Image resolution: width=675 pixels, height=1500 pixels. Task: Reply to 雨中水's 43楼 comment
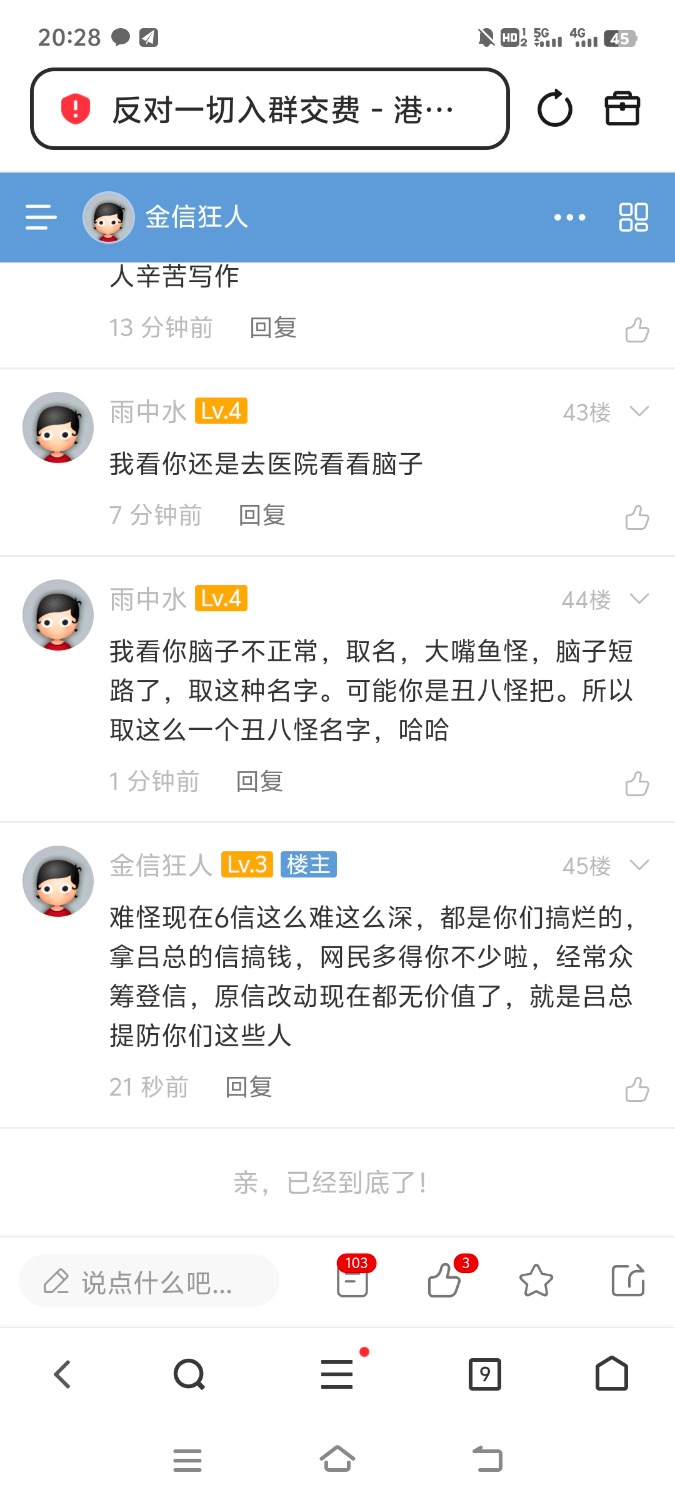[262, 515]
